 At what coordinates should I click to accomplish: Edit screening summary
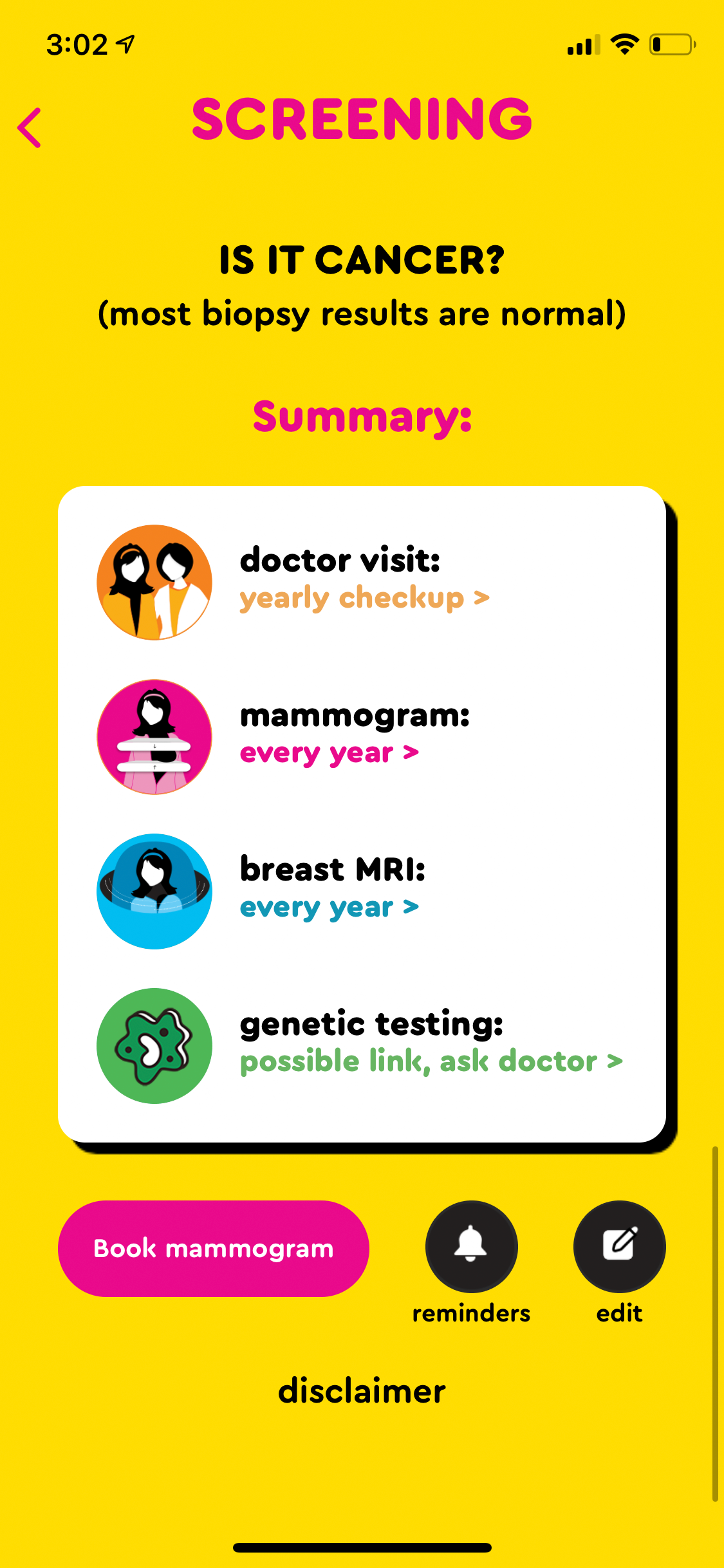point(619,1246)
